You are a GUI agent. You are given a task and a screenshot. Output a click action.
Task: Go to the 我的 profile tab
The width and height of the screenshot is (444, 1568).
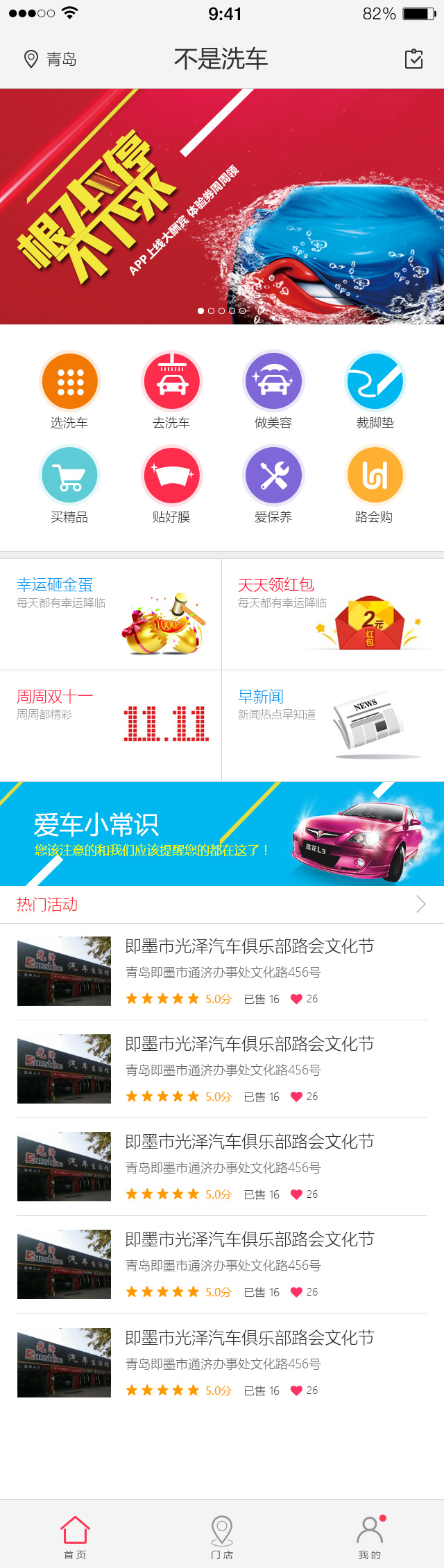click(x=370, y=1537)
